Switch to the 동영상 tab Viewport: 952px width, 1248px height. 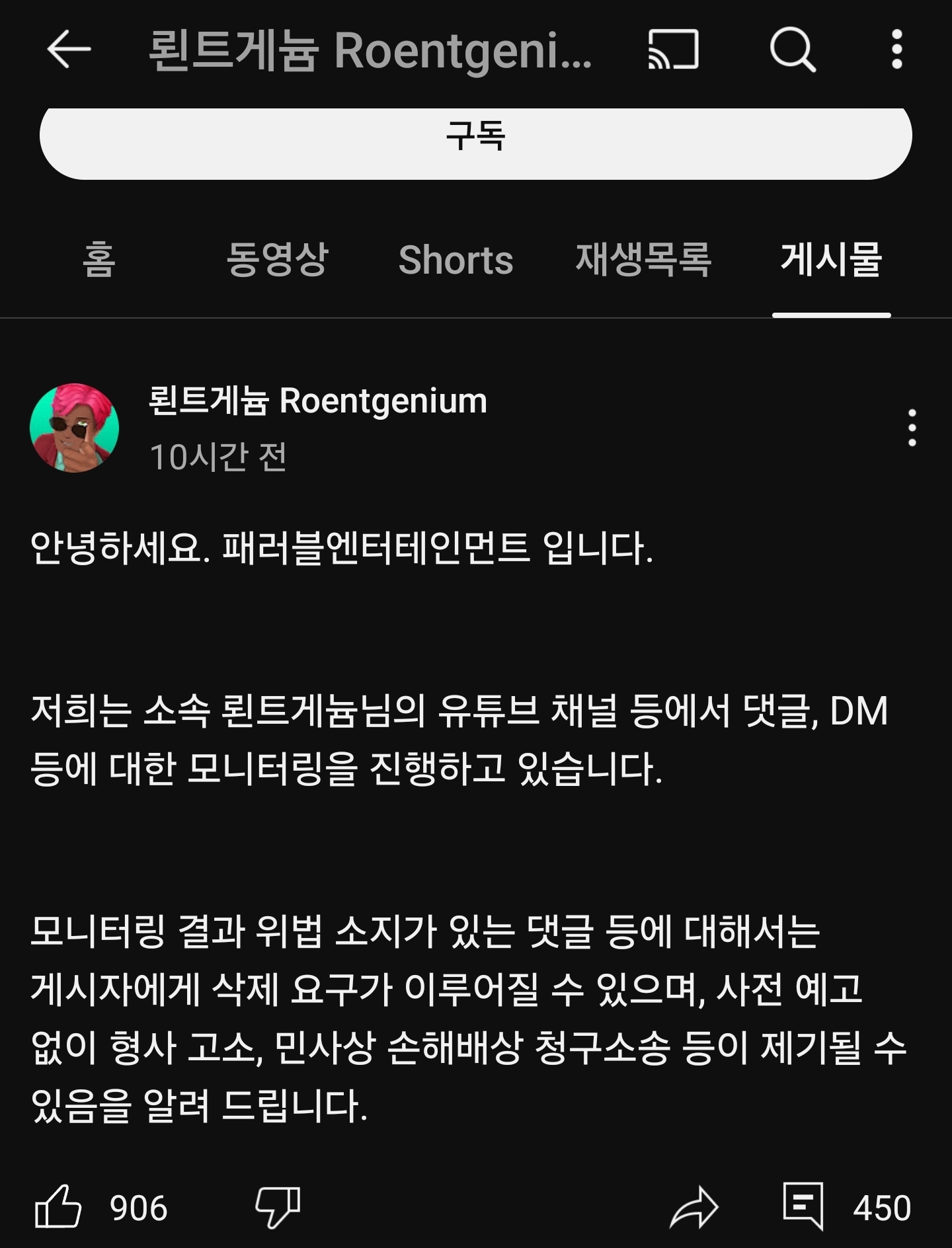(x=277, y=259)
